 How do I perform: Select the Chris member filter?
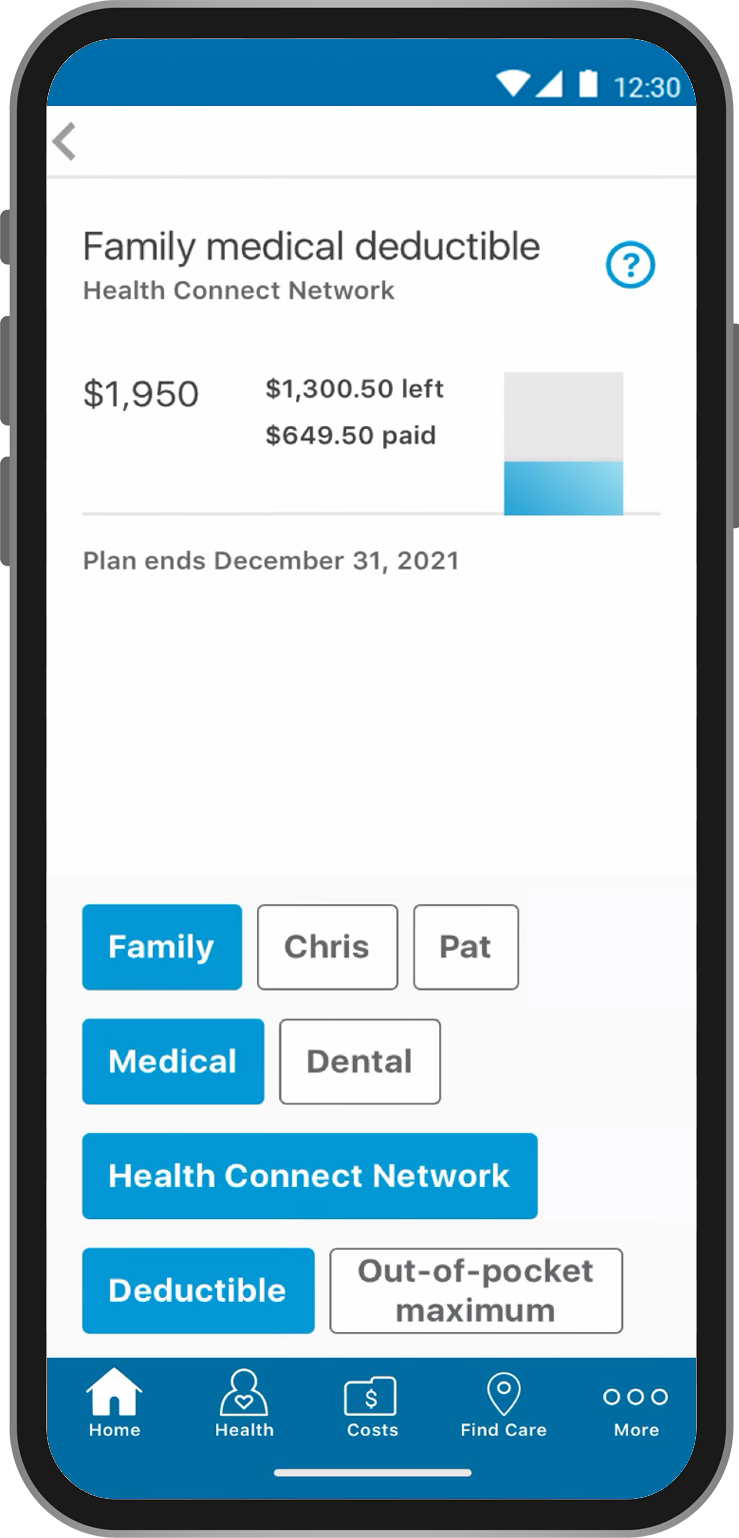tap(327, 946)
